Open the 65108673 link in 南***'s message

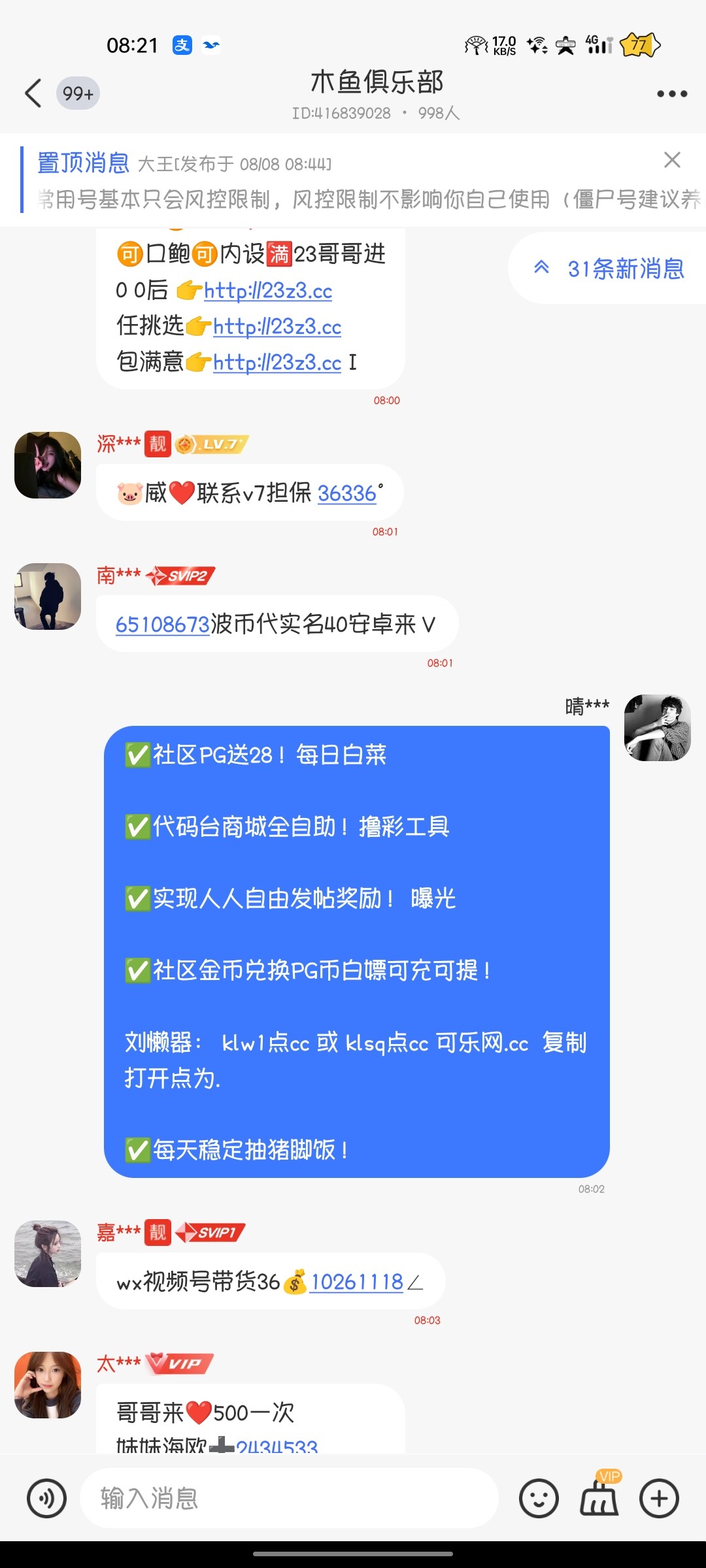pos(162,625)
